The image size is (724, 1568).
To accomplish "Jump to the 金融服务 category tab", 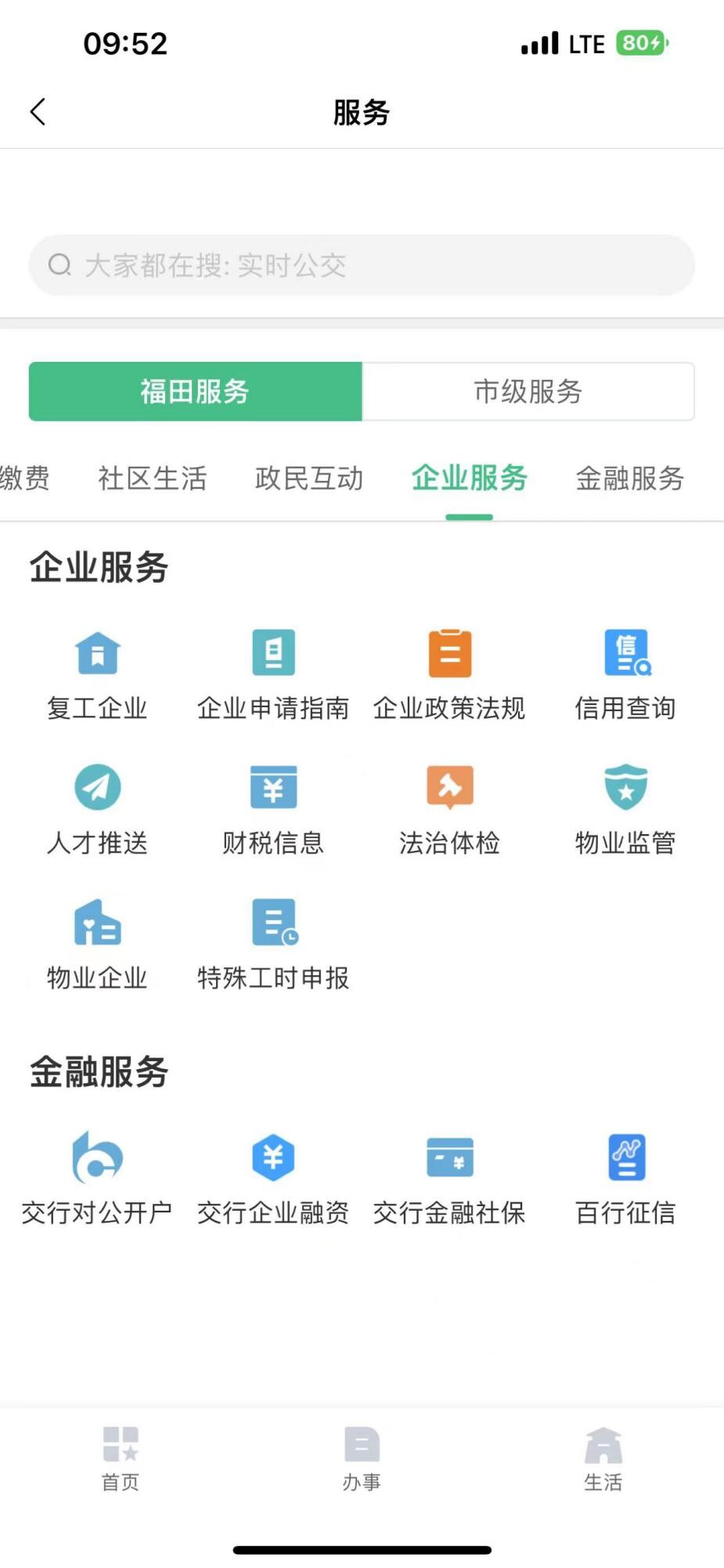I will tap(629, 479).
